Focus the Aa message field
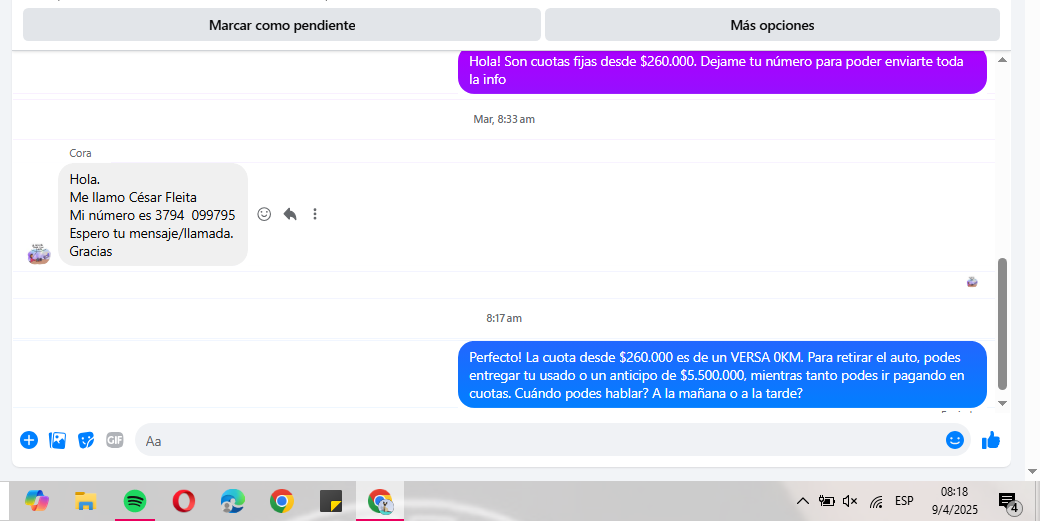Viewport: 1040px width, 521px height. tap(540, 440)
